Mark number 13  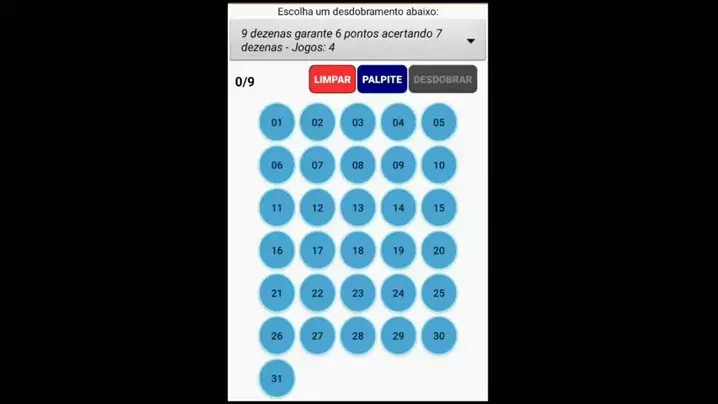click(358, 208)
